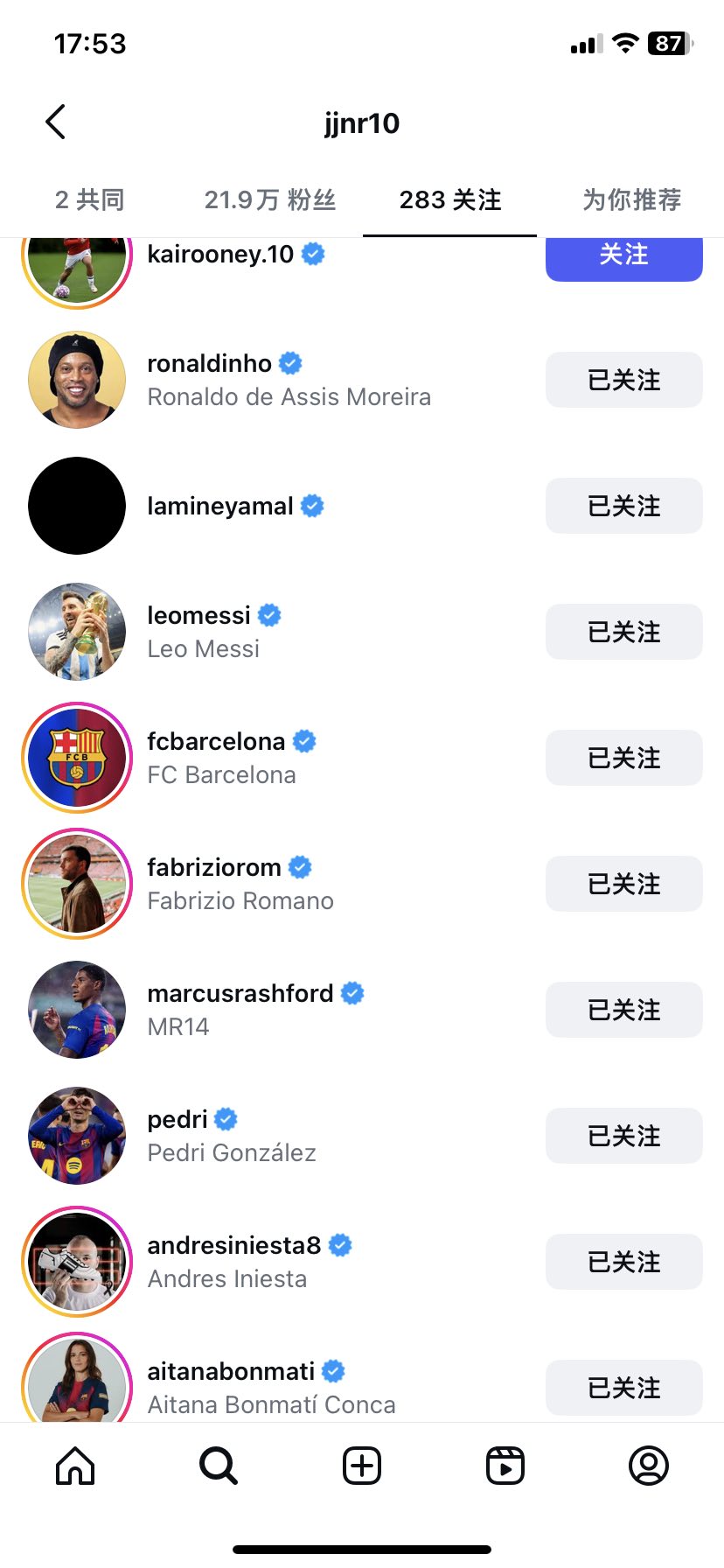Open the Search tab in bottom bar
The image size is (724, 1568).
click(219, 1466)
